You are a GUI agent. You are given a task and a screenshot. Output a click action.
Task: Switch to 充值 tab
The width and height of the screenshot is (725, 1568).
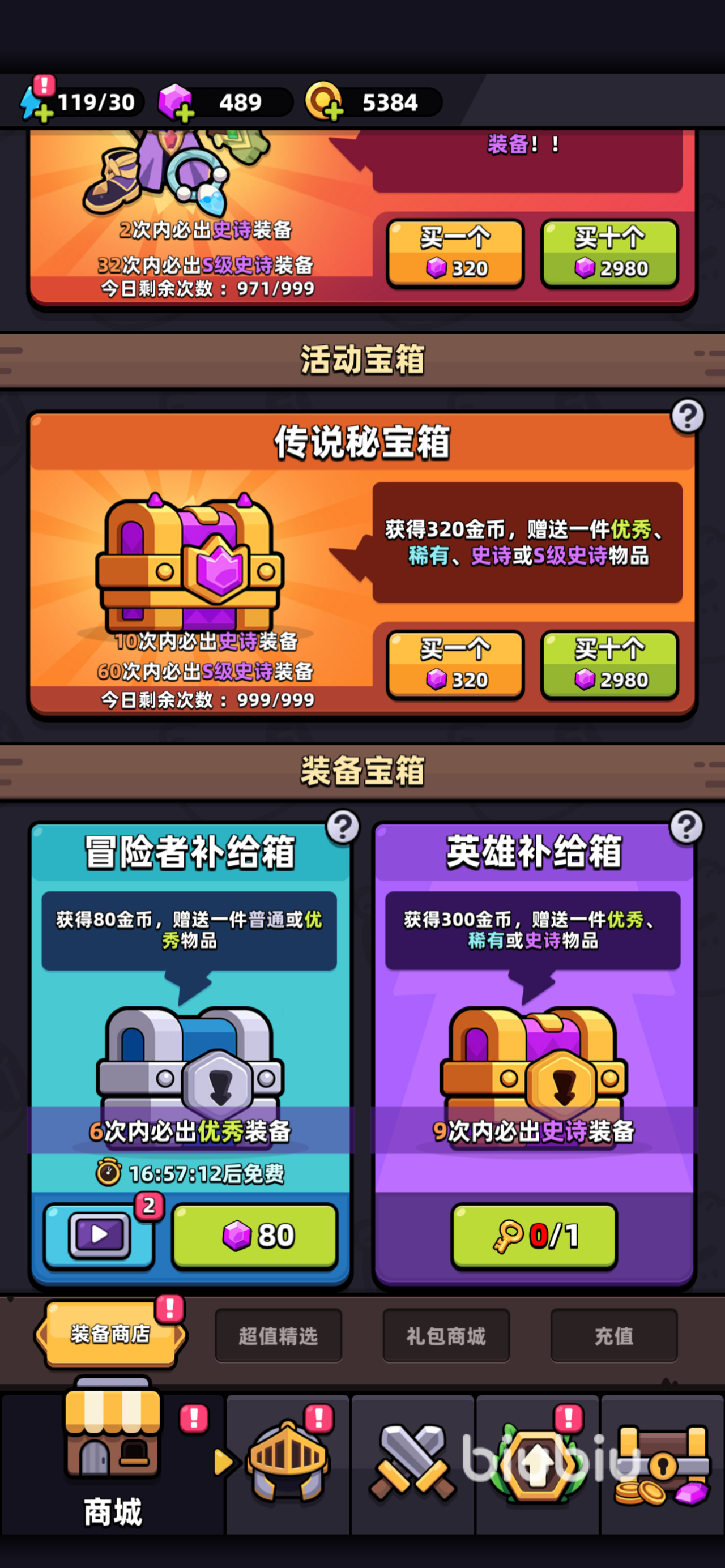point(613,1335)
